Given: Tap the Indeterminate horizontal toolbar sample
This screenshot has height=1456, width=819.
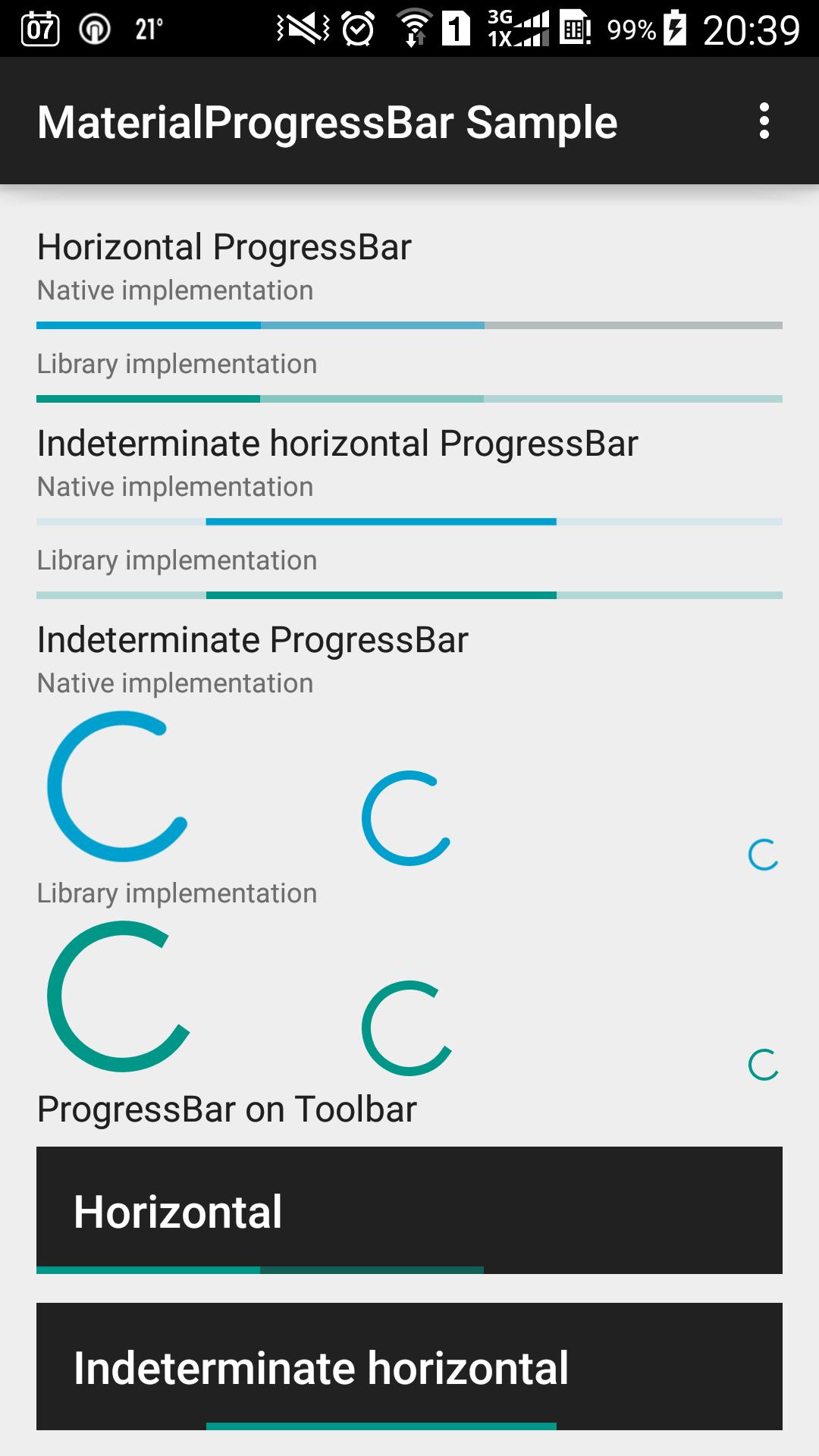Looking at the screenshot, I should tap(409, 1365).
